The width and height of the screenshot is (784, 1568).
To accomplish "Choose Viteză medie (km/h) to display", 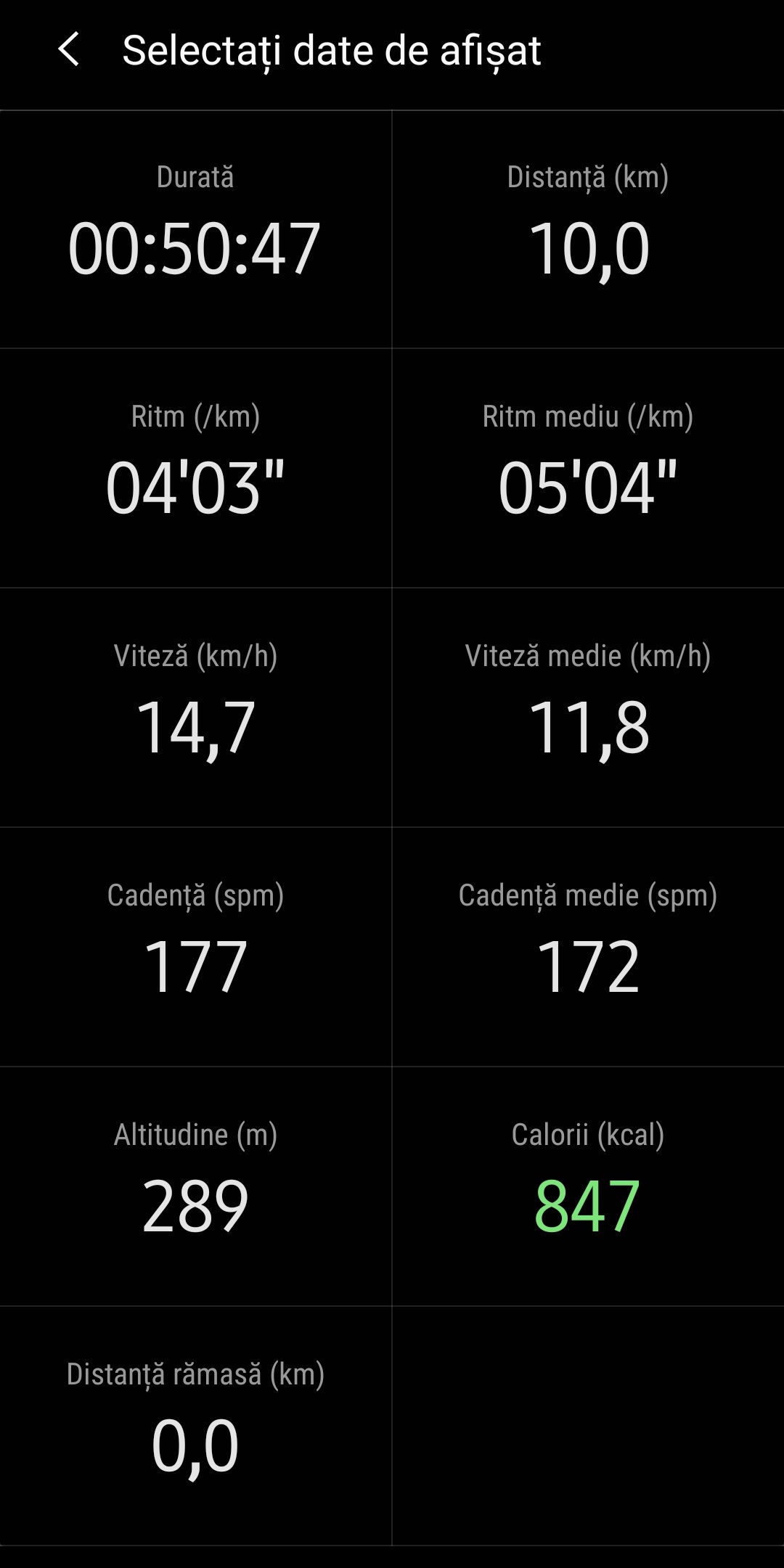I will (587, 707).
